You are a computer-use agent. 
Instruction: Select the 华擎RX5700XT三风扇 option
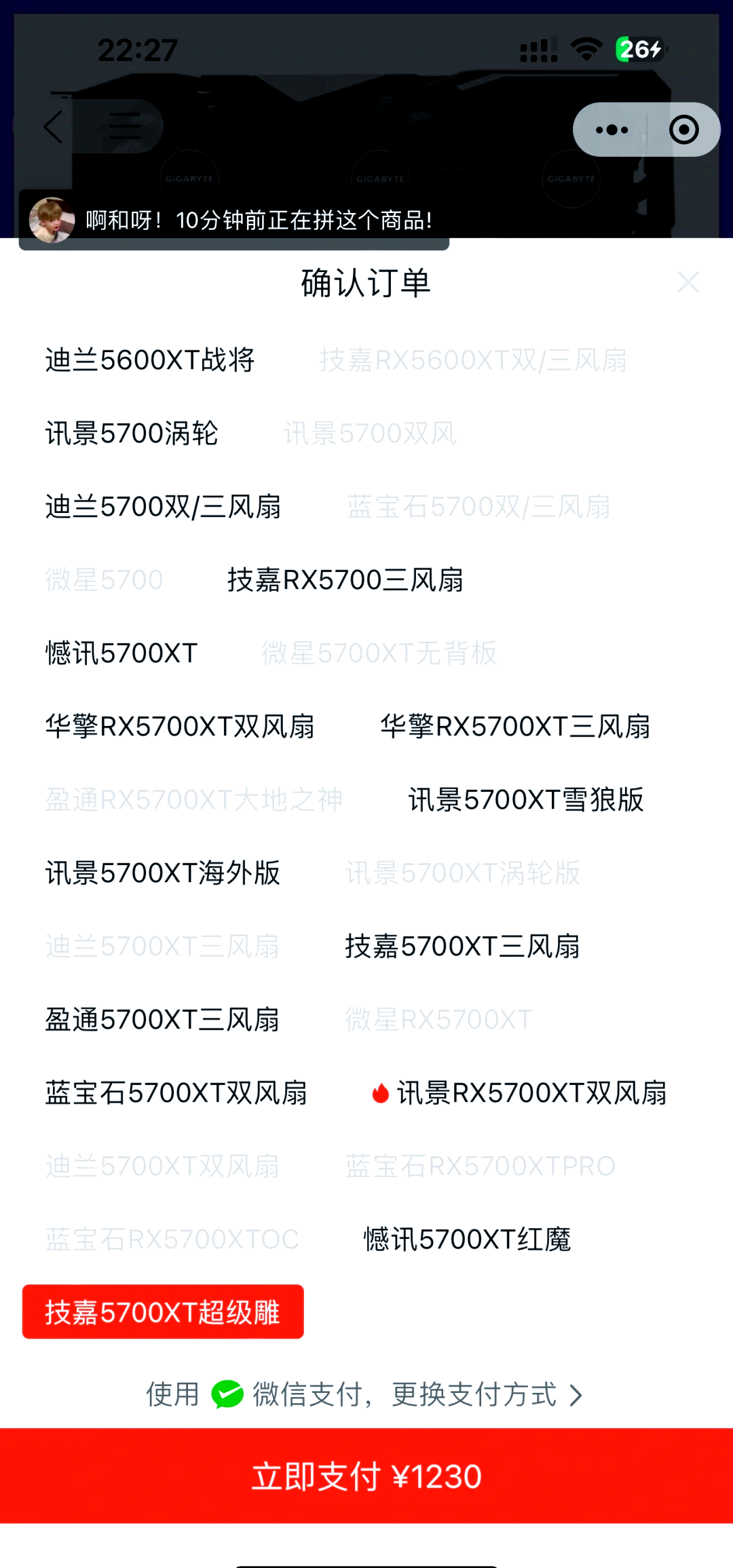516,726
